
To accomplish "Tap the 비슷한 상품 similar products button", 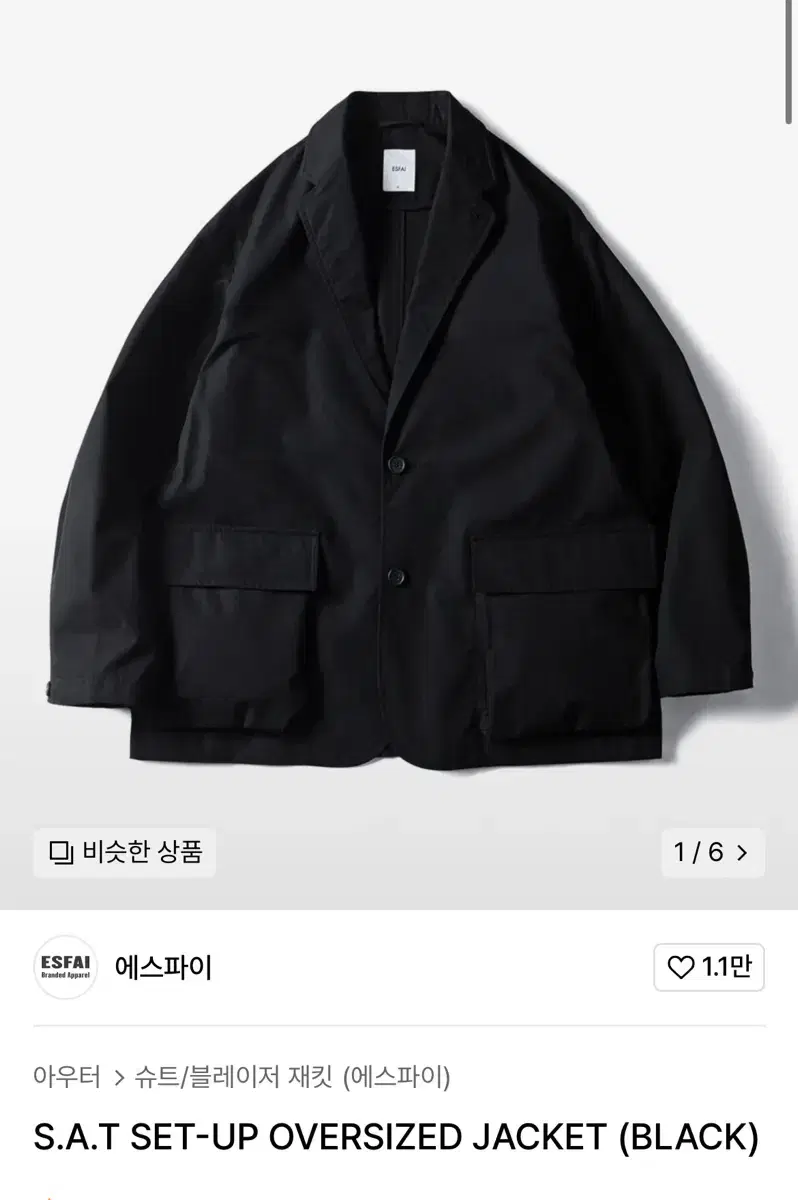I will pos(125,853).
